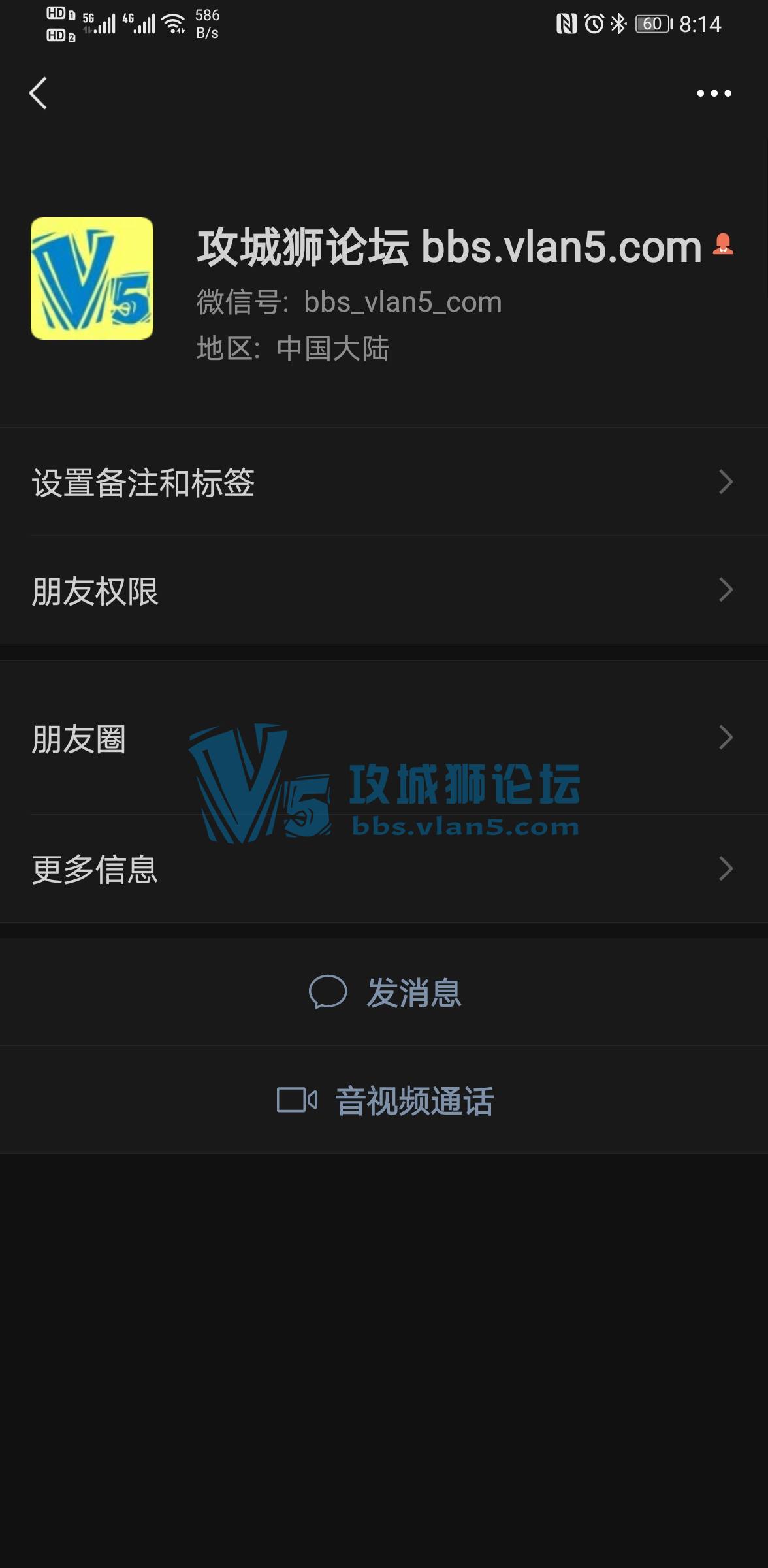Open the three-dot overflow menu

click(713, 93)
